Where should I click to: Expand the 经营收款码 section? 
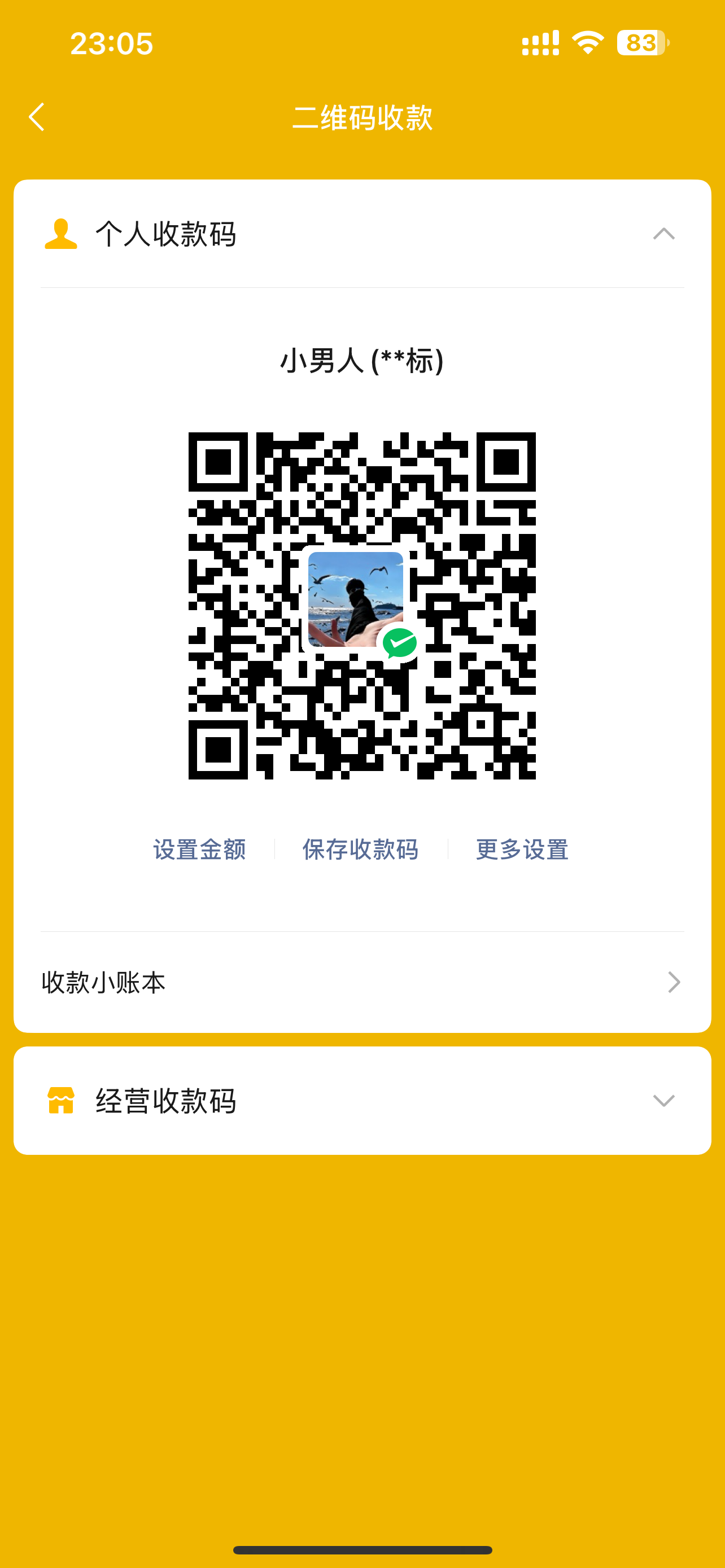(x=663, y=1101)
